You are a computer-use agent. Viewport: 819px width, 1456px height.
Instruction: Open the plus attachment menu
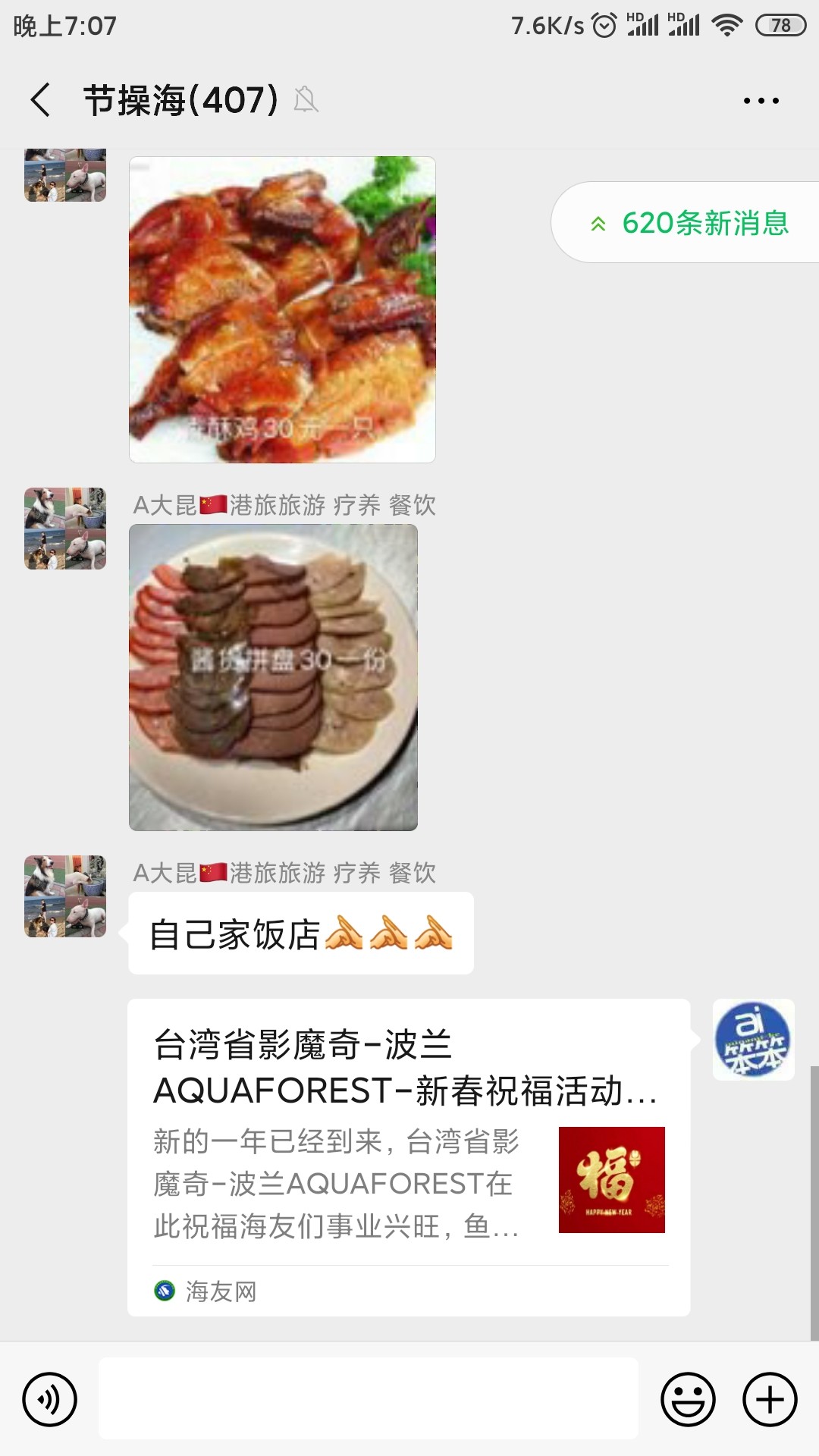pos(770,1399)
